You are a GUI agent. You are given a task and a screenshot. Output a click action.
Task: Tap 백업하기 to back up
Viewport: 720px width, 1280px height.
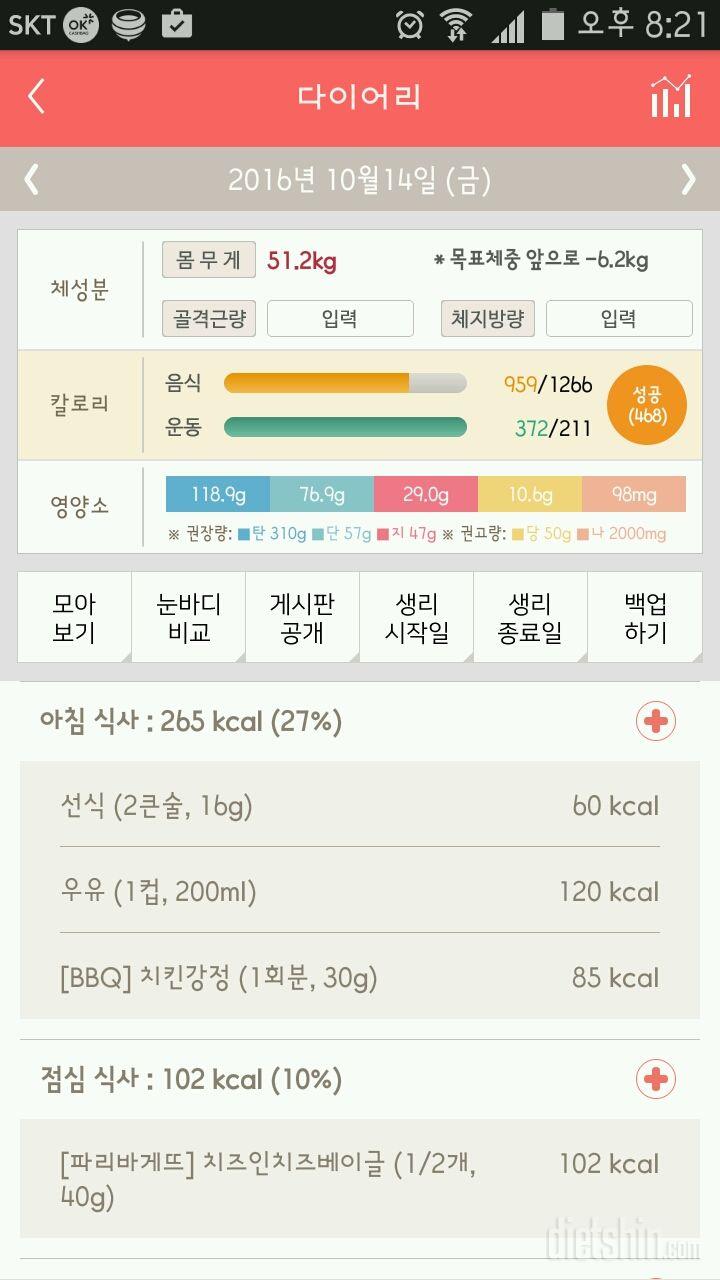pyautogui.click(x=645, y=618)
